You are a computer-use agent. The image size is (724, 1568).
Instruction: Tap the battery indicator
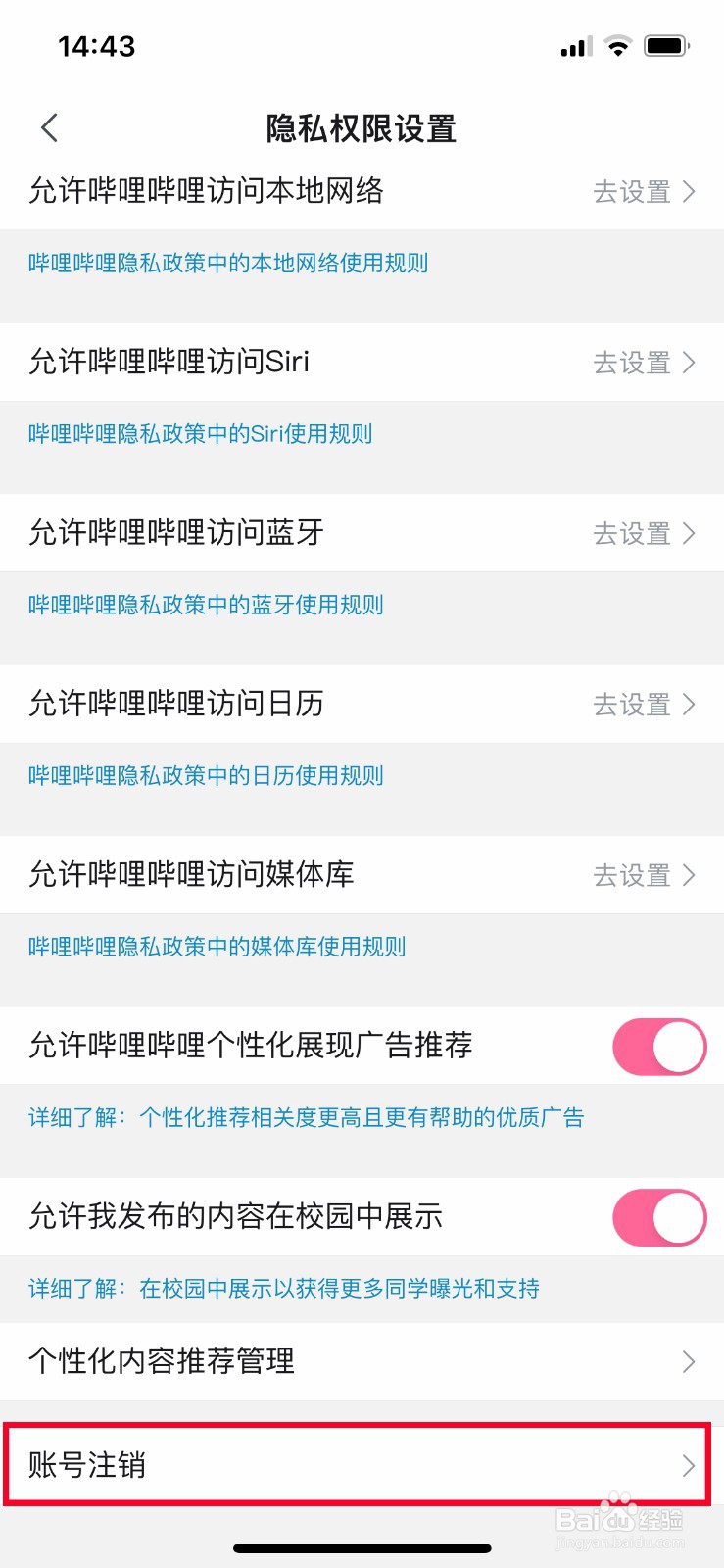tap(669, 45)
